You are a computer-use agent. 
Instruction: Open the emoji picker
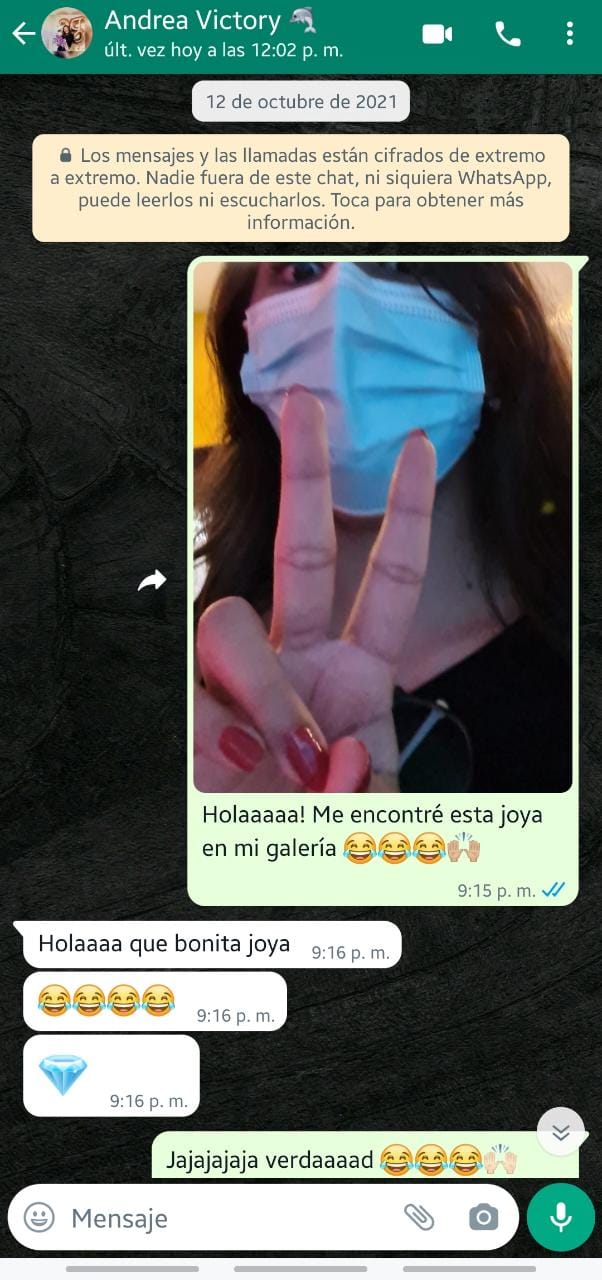pyautogui.click(x=39, y=1217)
